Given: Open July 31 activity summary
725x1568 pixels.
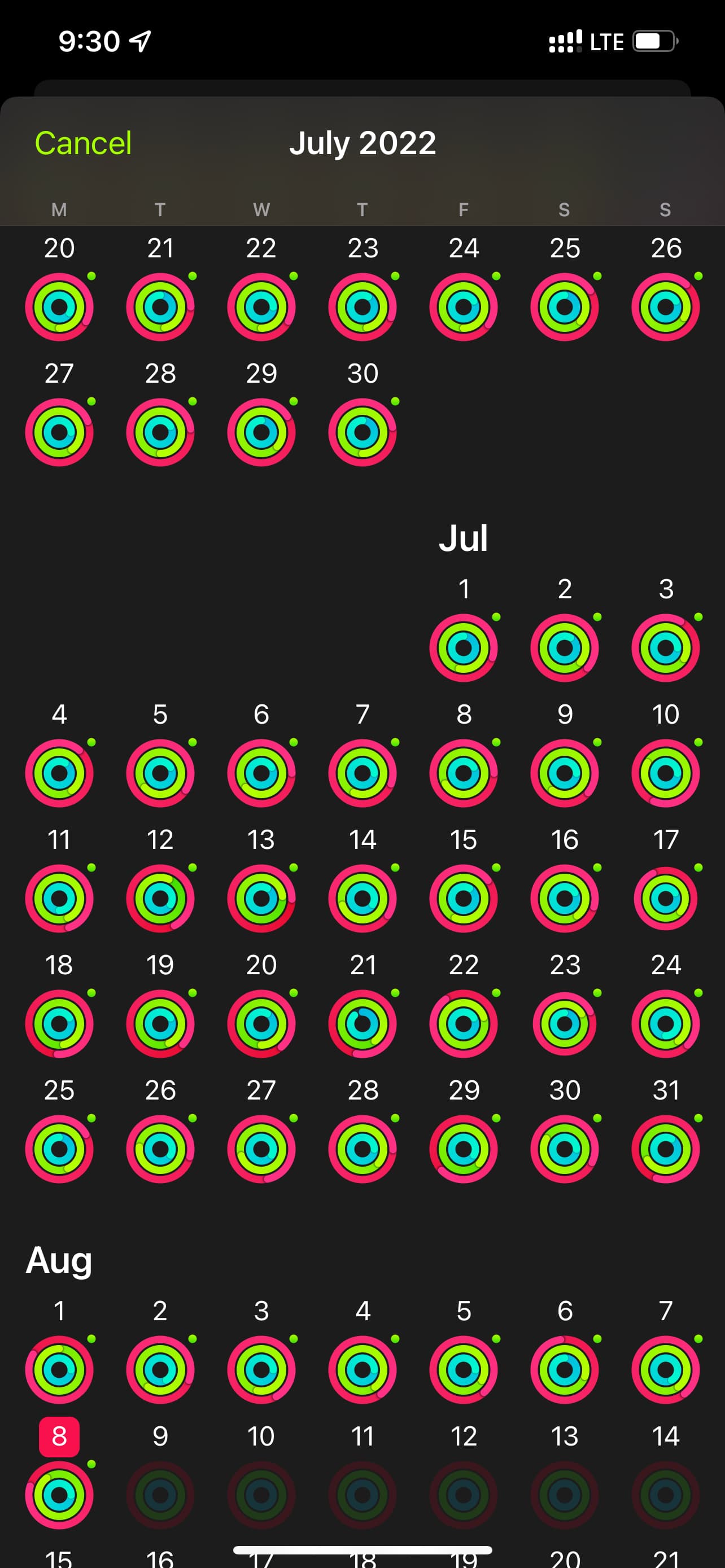Looking at the screenshot, I should (x=665, y=1149).
